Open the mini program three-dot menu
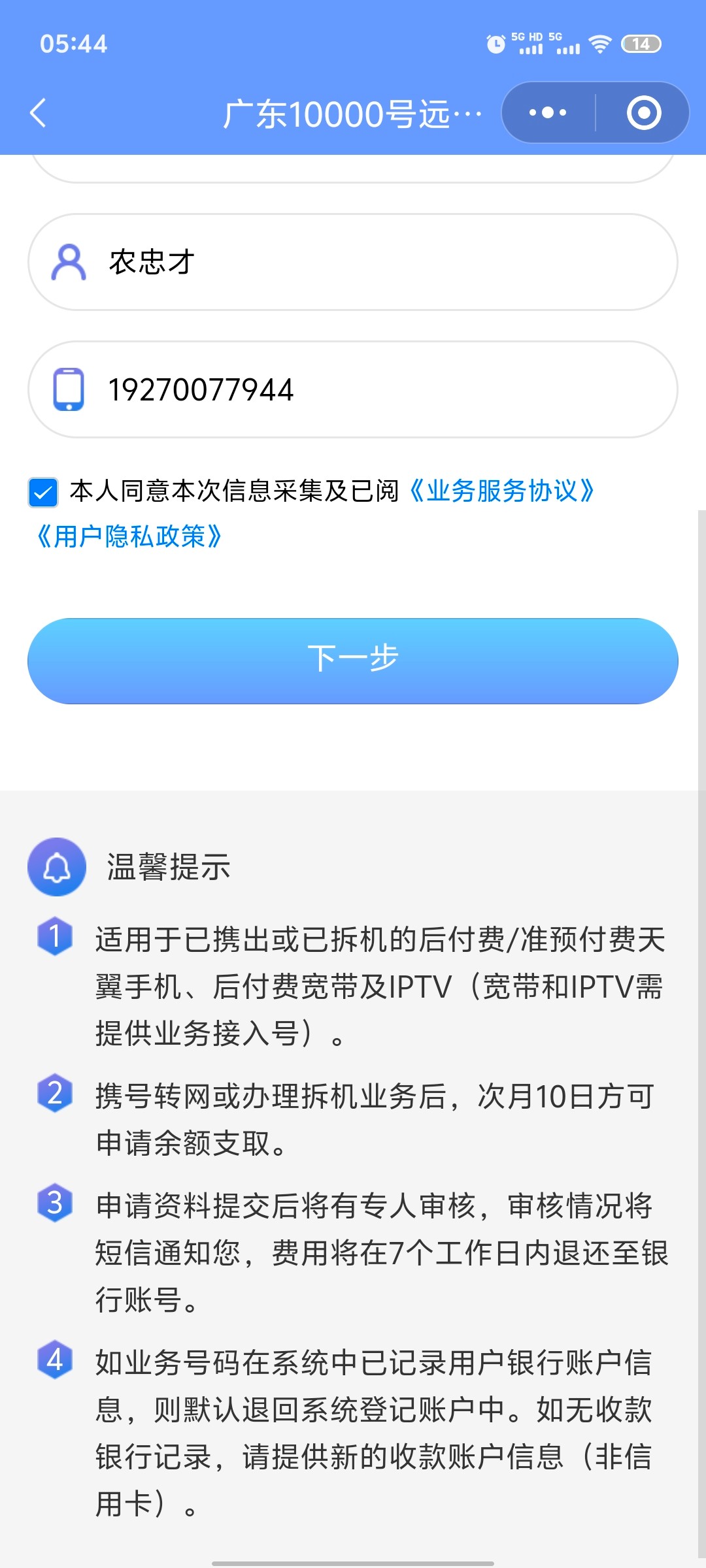Viewport: 706px width, 1568px height. point(548,112)
